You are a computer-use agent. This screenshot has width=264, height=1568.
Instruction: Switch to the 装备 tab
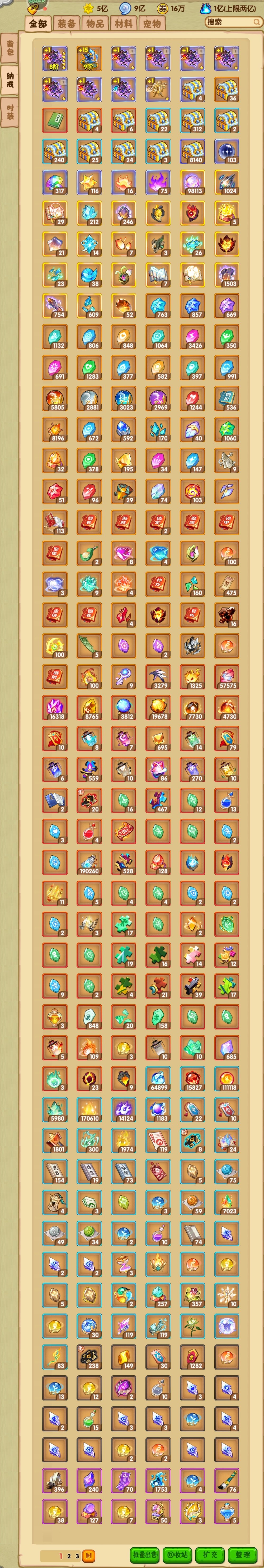tap(67, 24)
